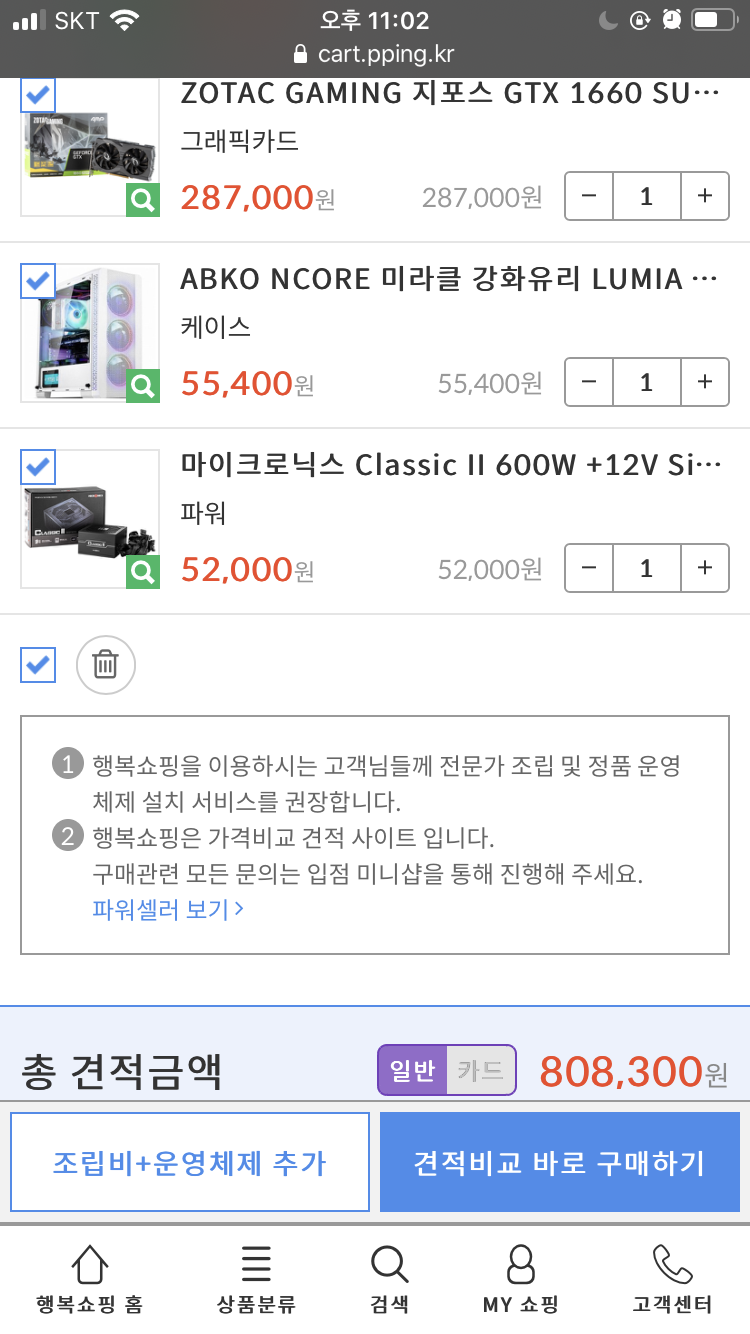Screen dimensions: 750x1334
Task: Decrease quantity of ZOTAC GTX 1660 graphics card
Action: (x=589, y=196)
